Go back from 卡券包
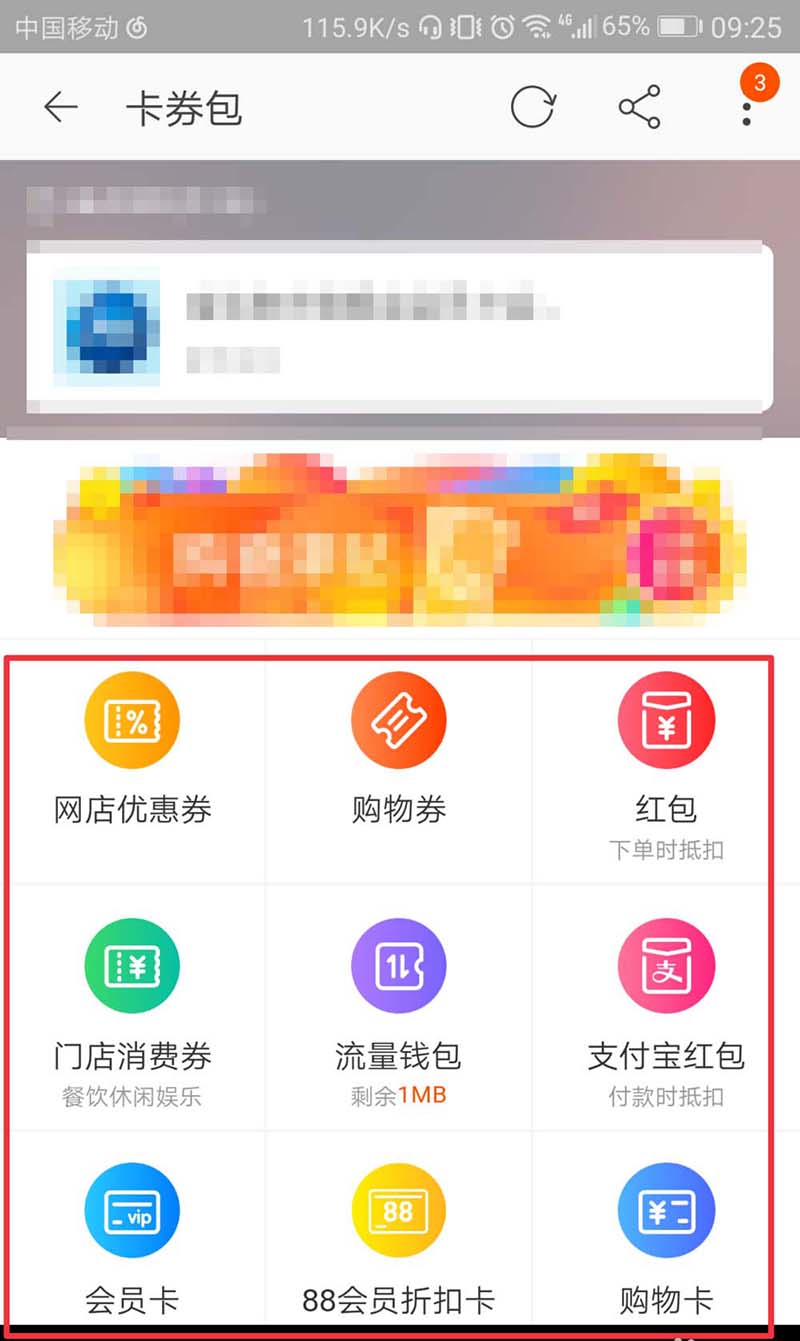 tap(61, 107)
